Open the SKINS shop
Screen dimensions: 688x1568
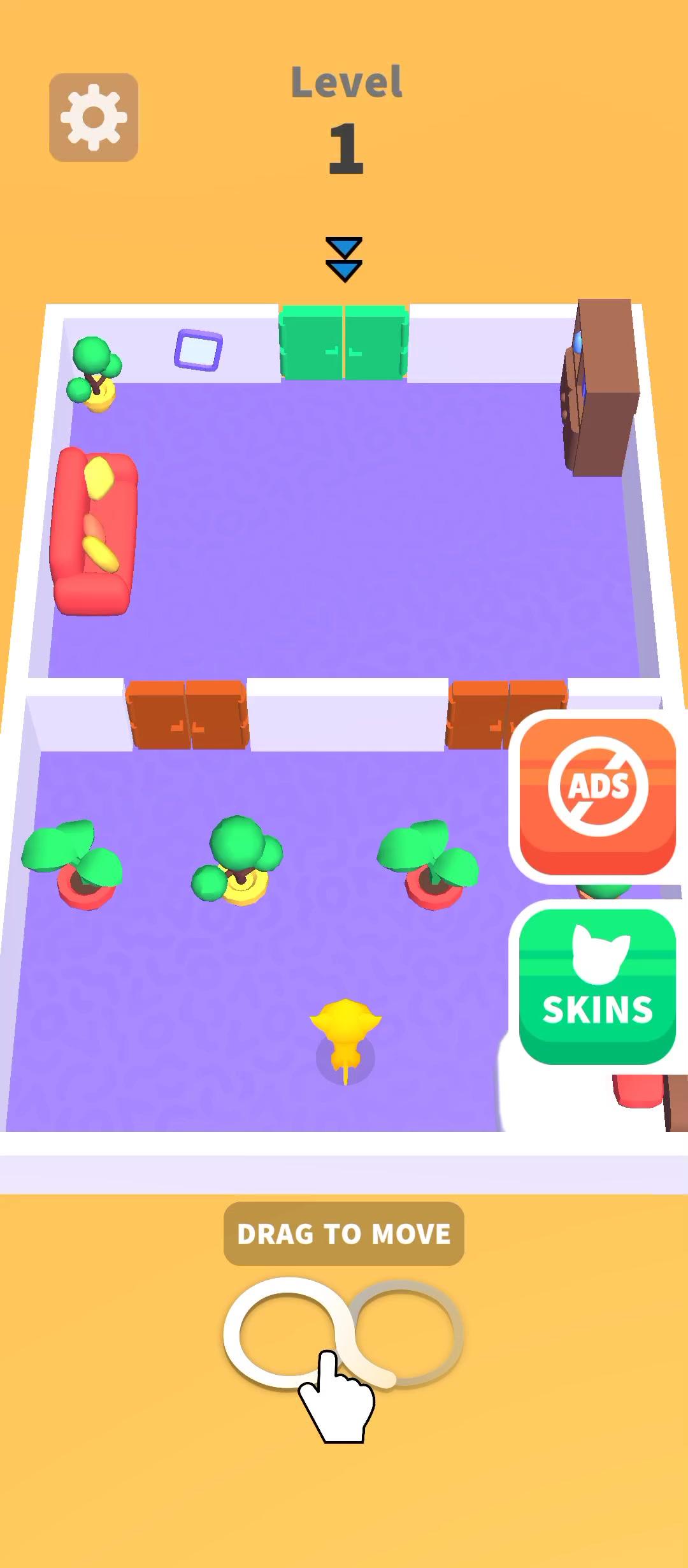click(598, 987)
